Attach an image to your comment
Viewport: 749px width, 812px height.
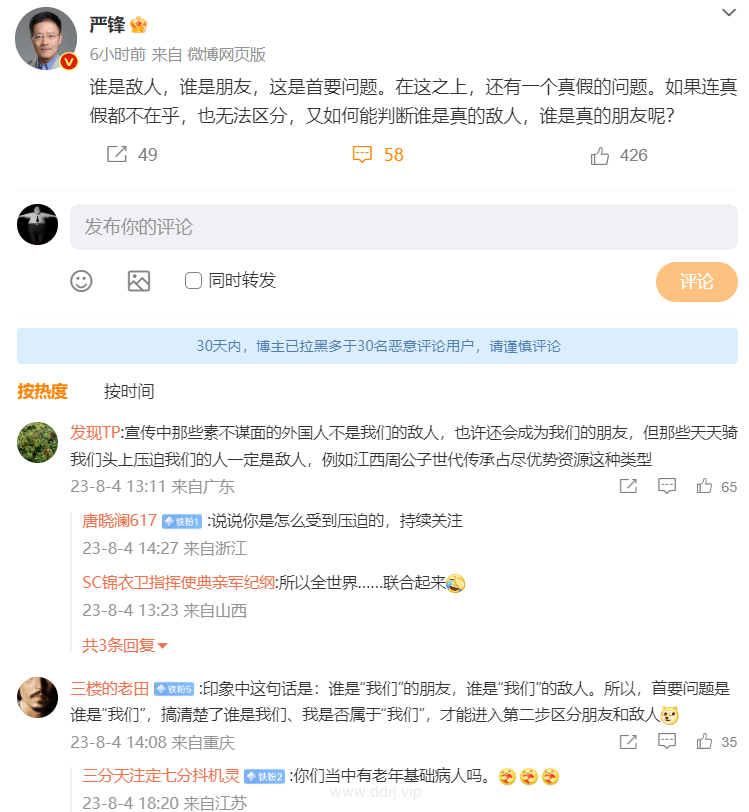click(x=139, y=281)
